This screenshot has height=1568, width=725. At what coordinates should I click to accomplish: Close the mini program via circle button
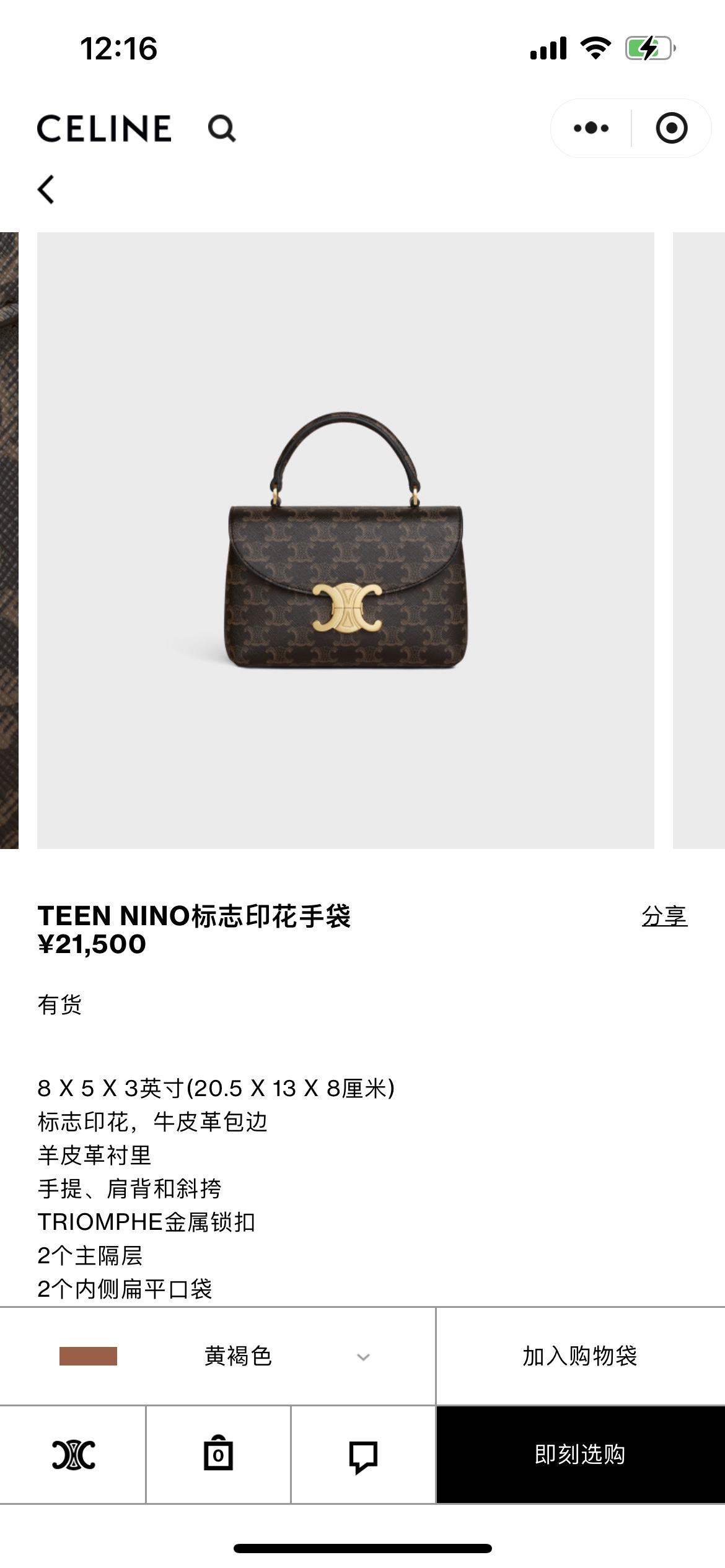671,128
